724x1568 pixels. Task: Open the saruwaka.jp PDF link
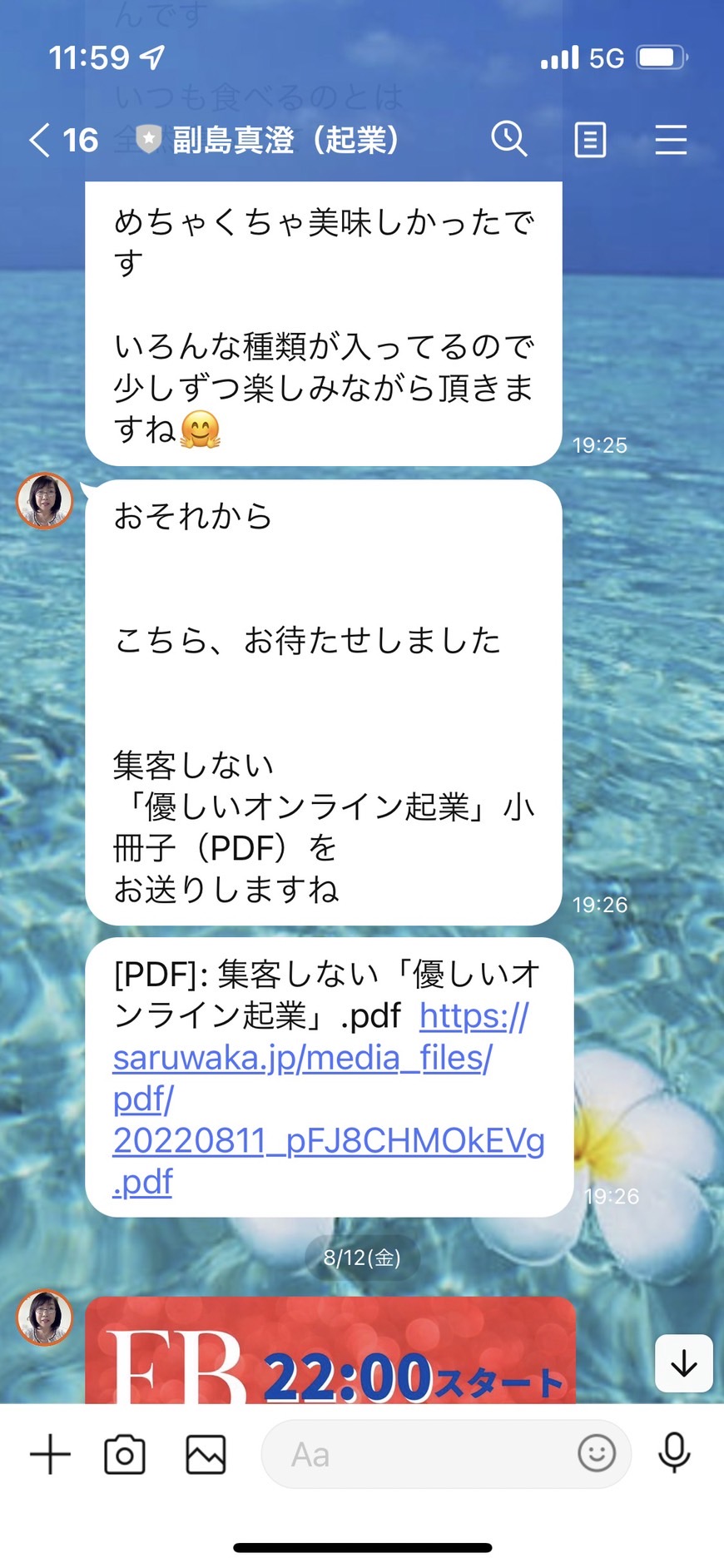329,1099
